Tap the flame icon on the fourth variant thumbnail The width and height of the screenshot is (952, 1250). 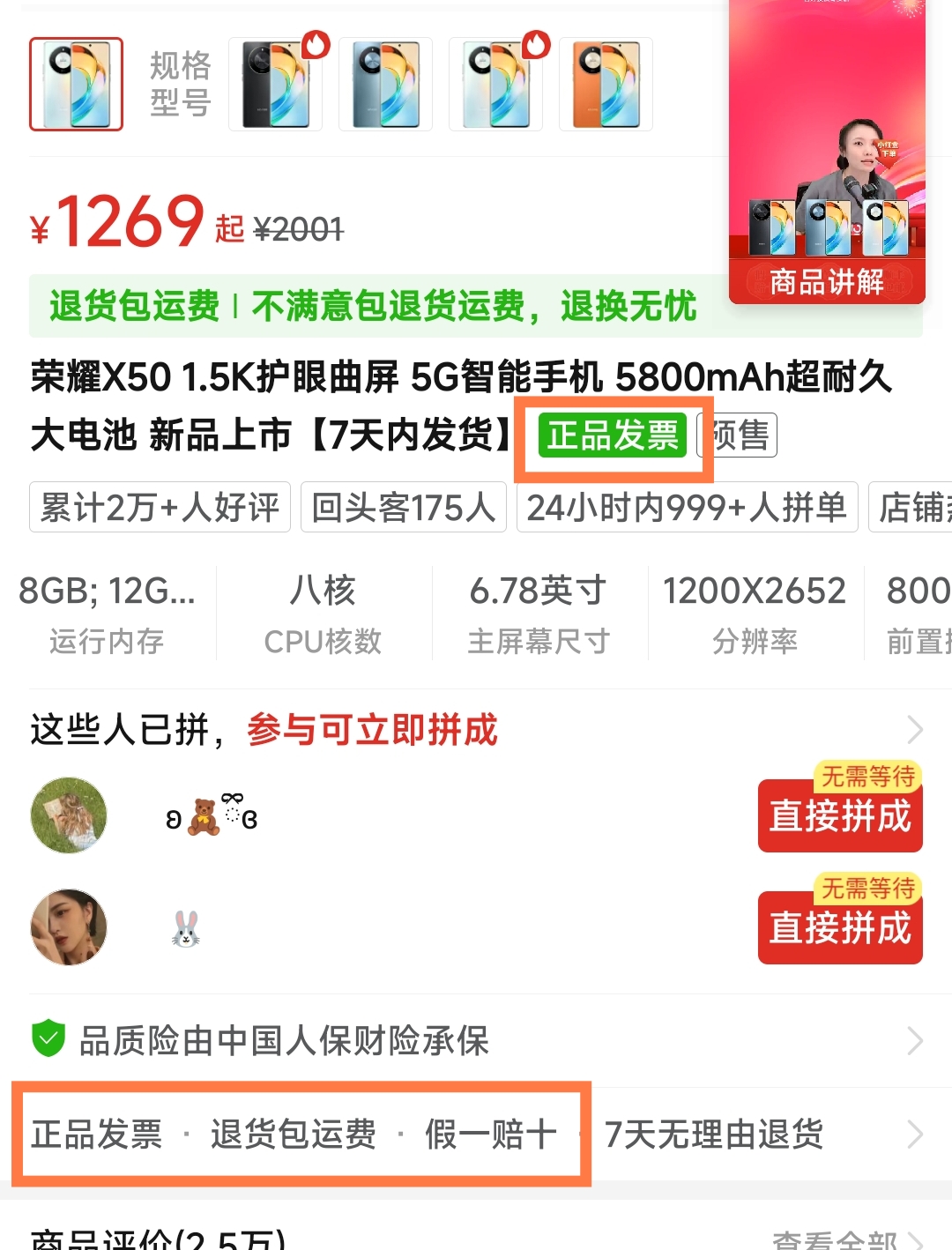pyautogui.click(x=536, y=44)
